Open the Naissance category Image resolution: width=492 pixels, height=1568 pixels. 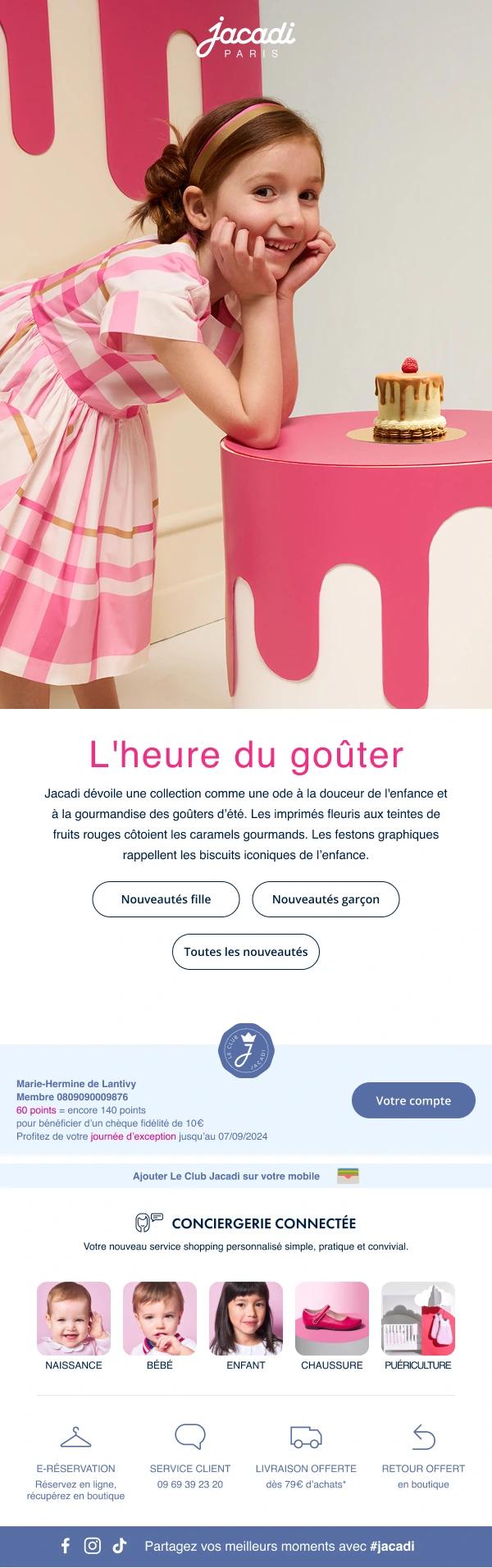74,1319
